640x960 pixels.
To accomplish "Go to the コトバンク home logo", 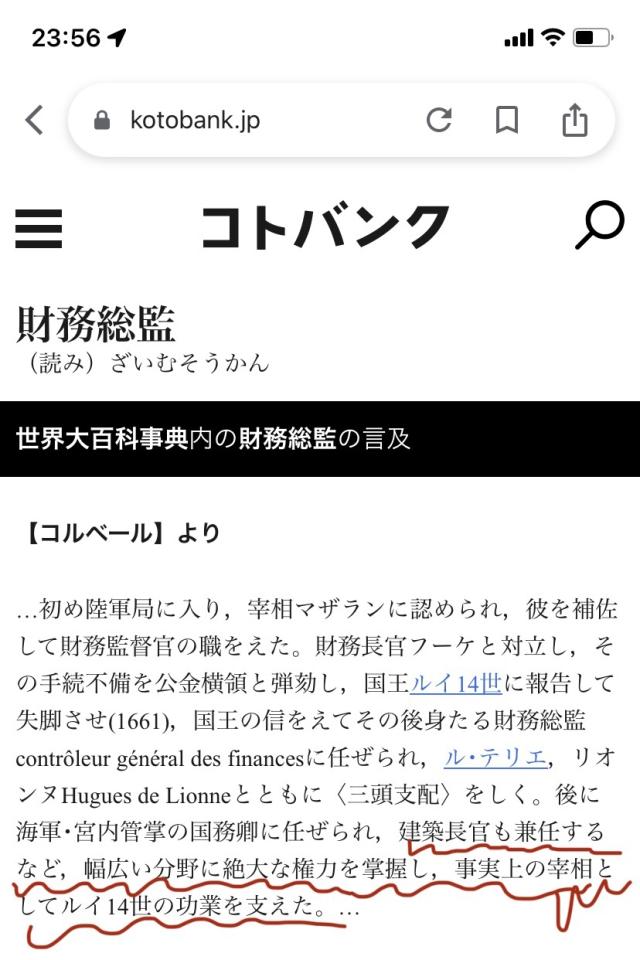I will coord(325,227).
